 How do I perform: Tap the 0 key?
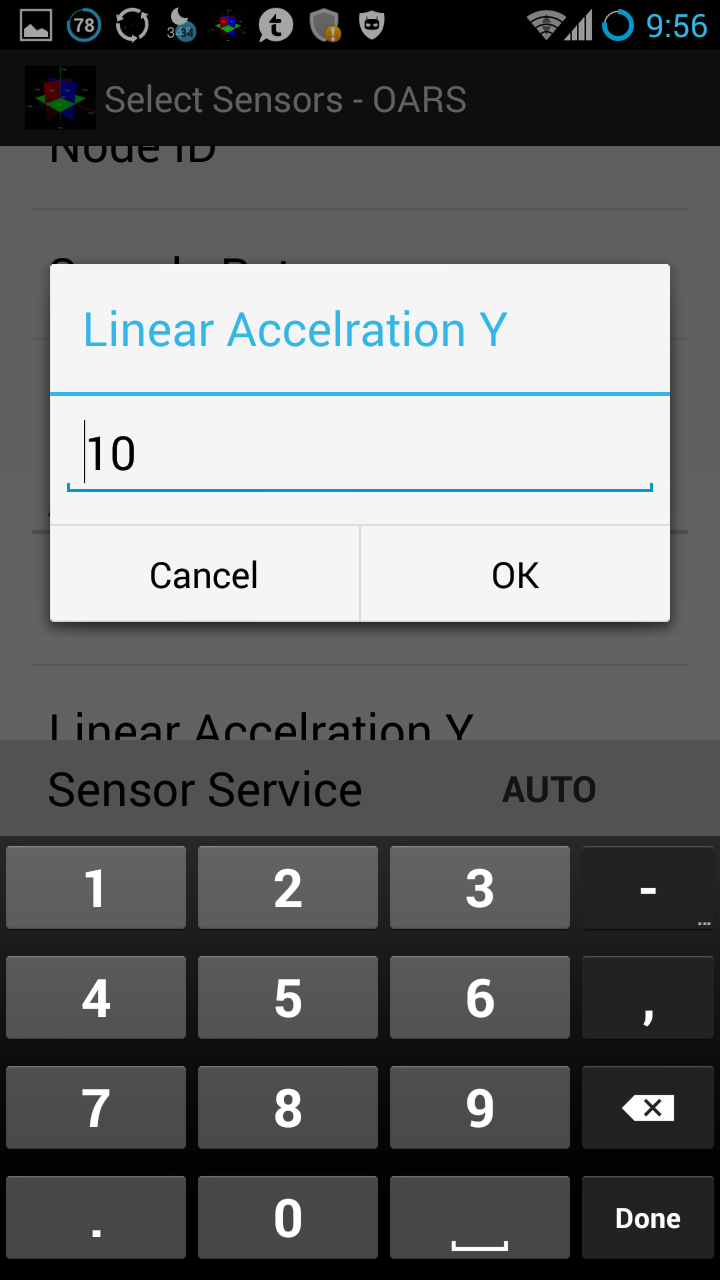[288, 1218]
